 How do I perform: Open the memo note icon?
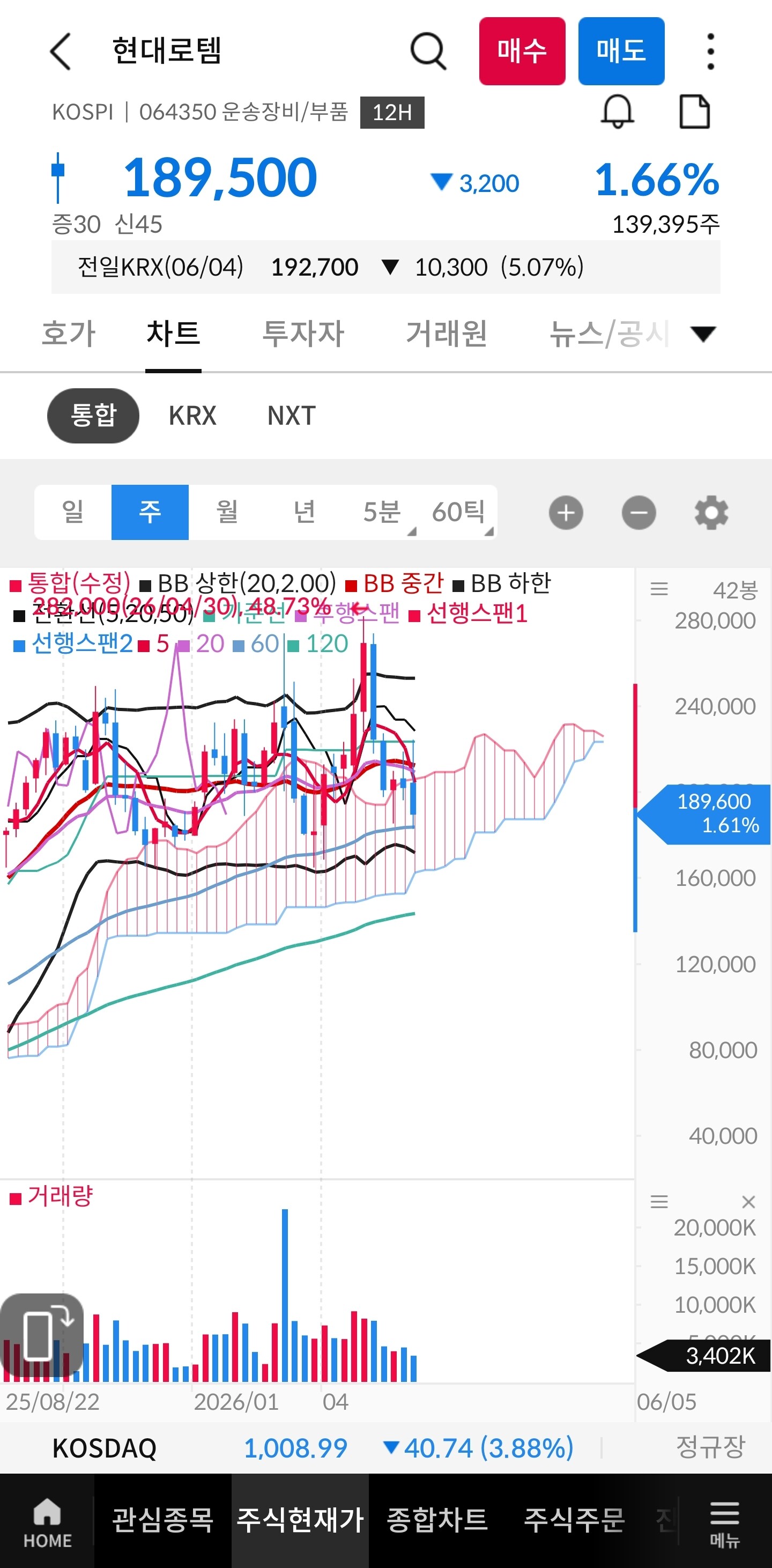pyautogui.click(x=694, y=112)
